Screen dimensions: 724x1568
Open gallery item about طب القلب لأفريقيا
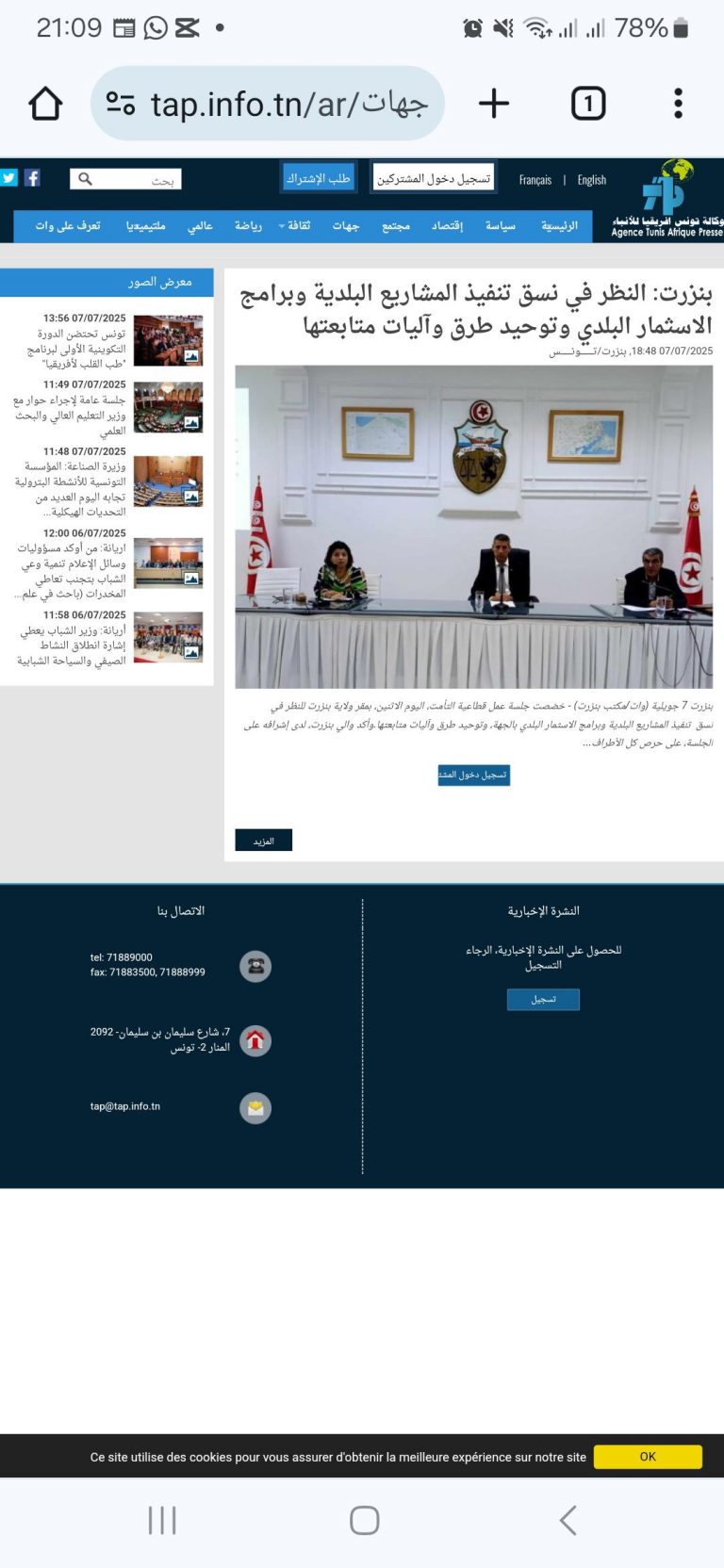point(168,341)
